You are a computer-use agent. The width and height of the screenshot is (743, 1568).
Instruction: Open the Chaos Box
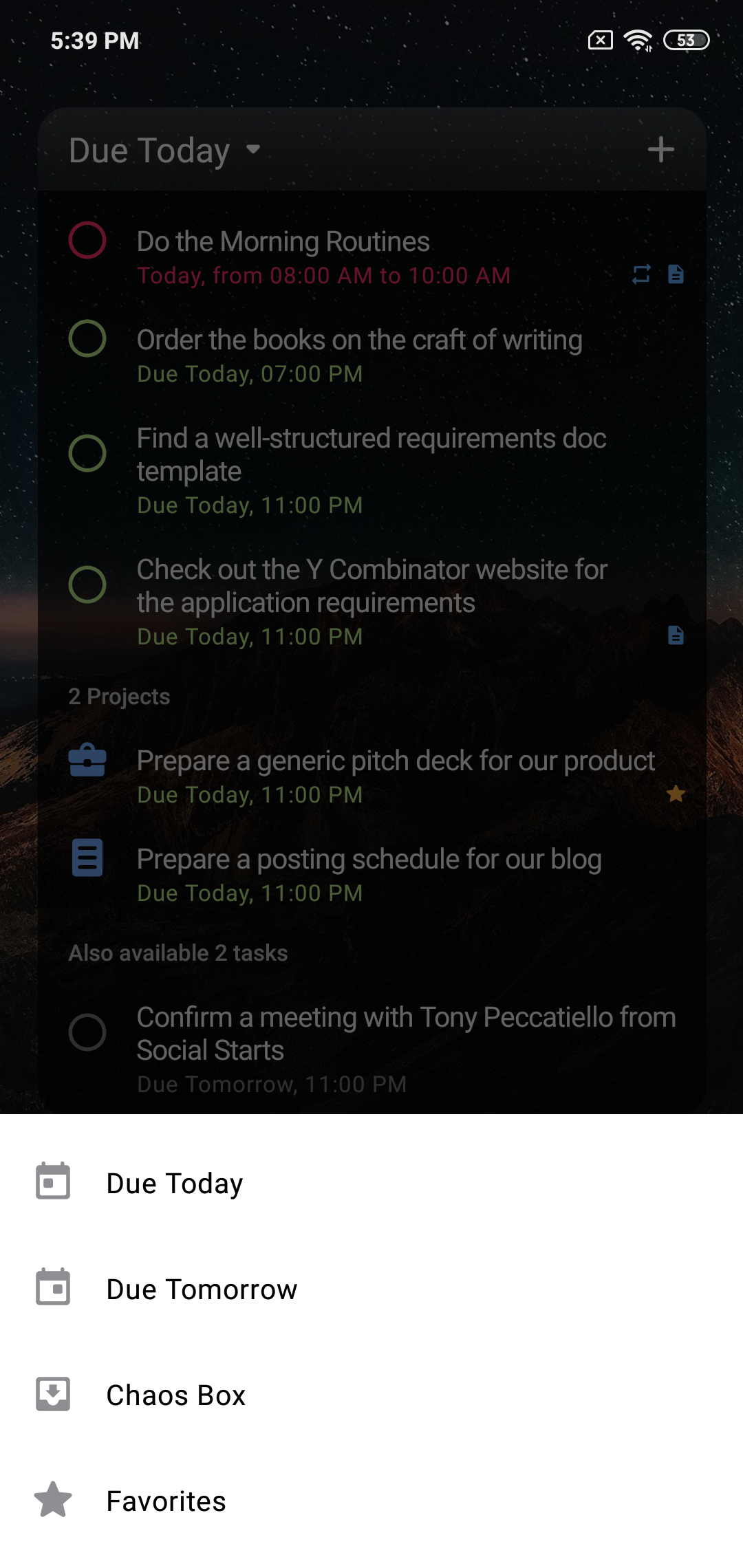coord(371,1395)
